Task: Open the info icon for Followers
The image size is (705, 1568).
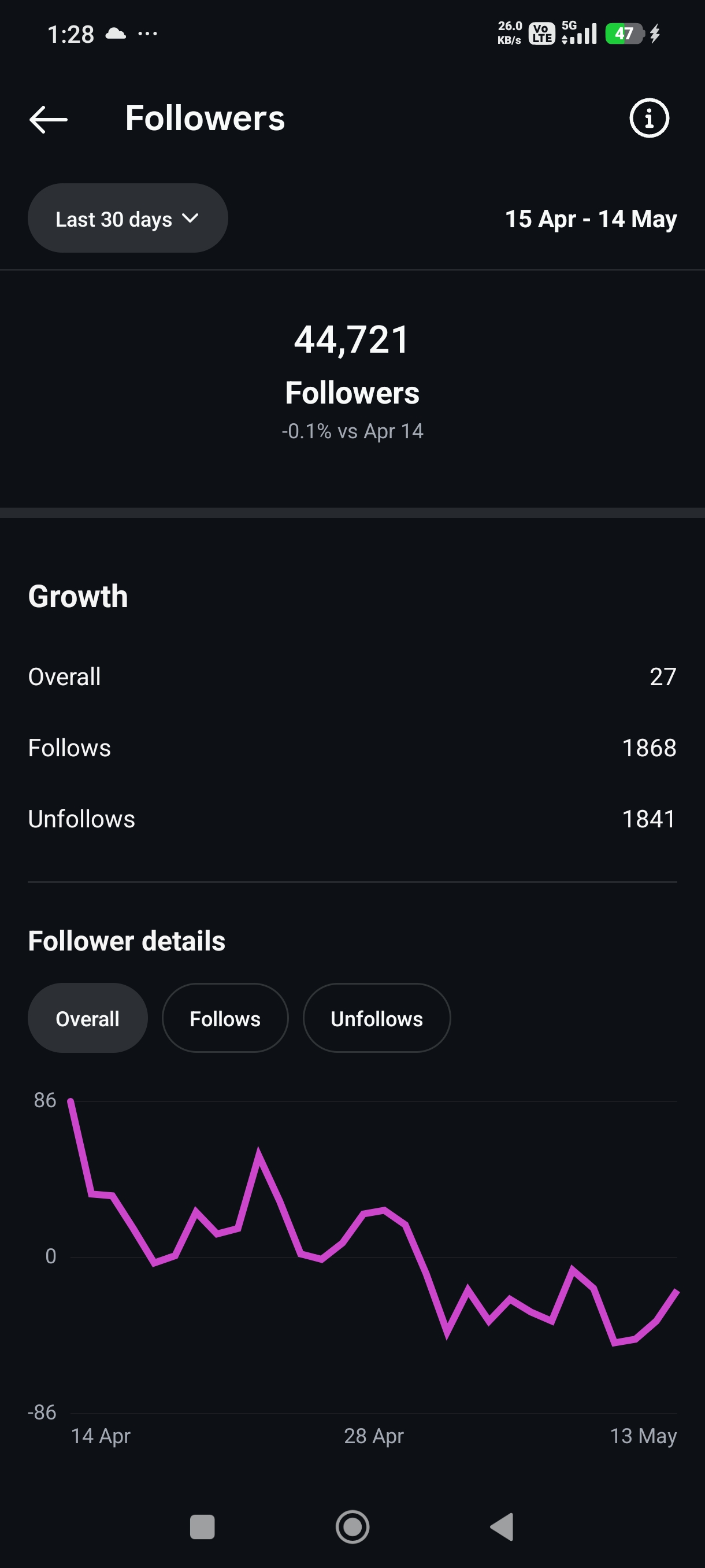Action: [x=649, y=118]
